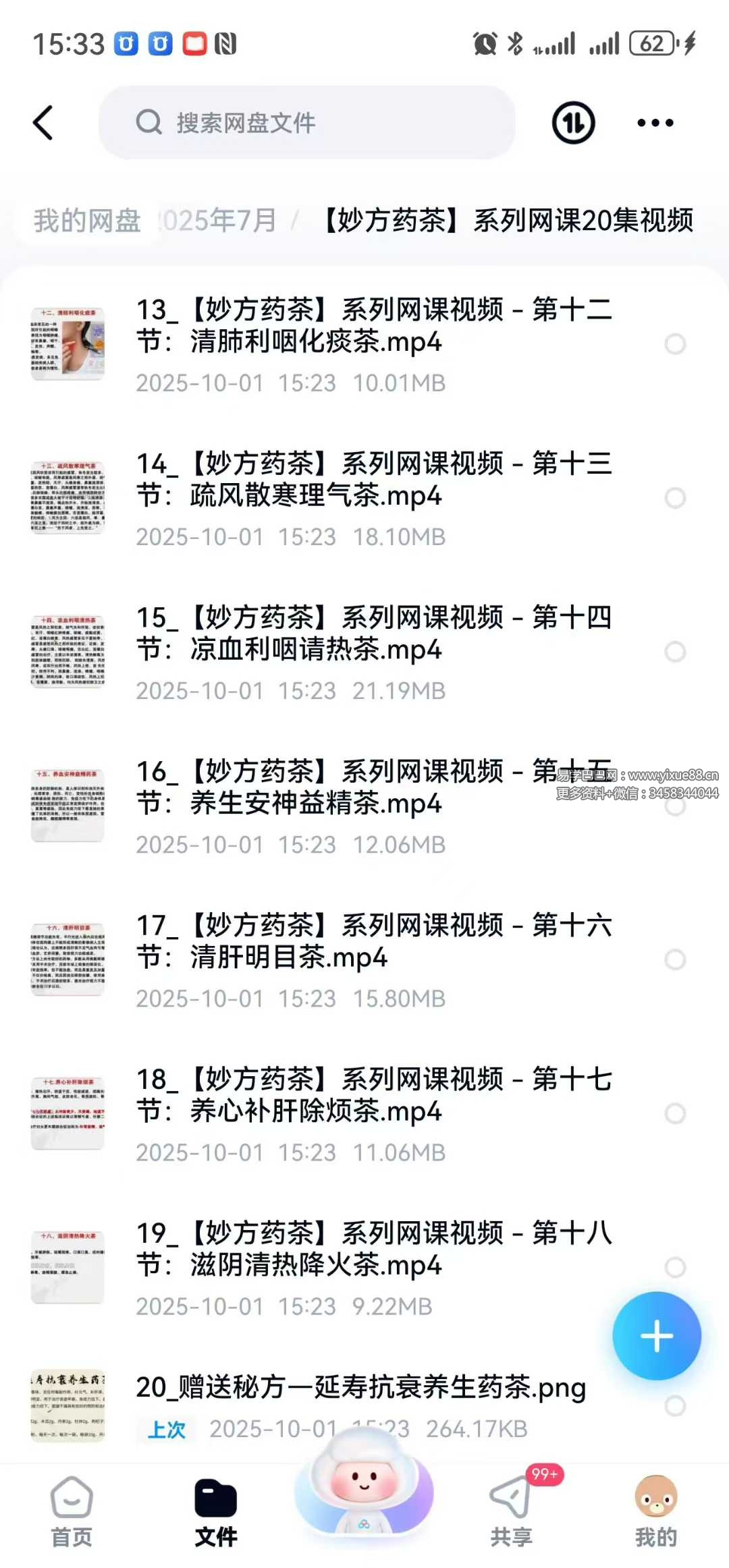The width and height of the screenshot is (729, 1568).
Task: Select the circle for 清肝明目茶.mp4
Action: pos(675,959)
